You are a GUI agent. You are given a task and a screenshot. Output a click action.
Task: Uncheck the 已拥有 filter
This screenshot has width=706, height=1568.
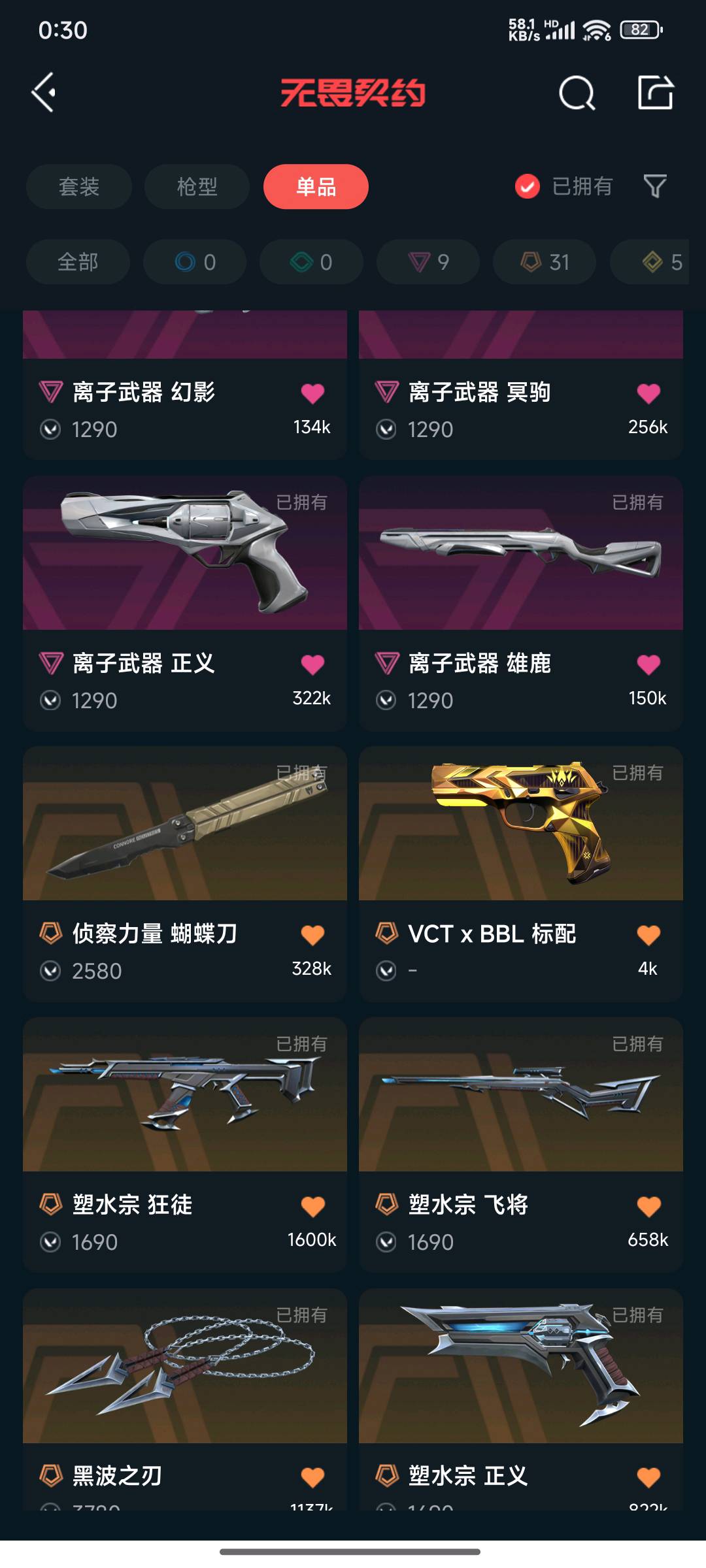tap(528, 187)
